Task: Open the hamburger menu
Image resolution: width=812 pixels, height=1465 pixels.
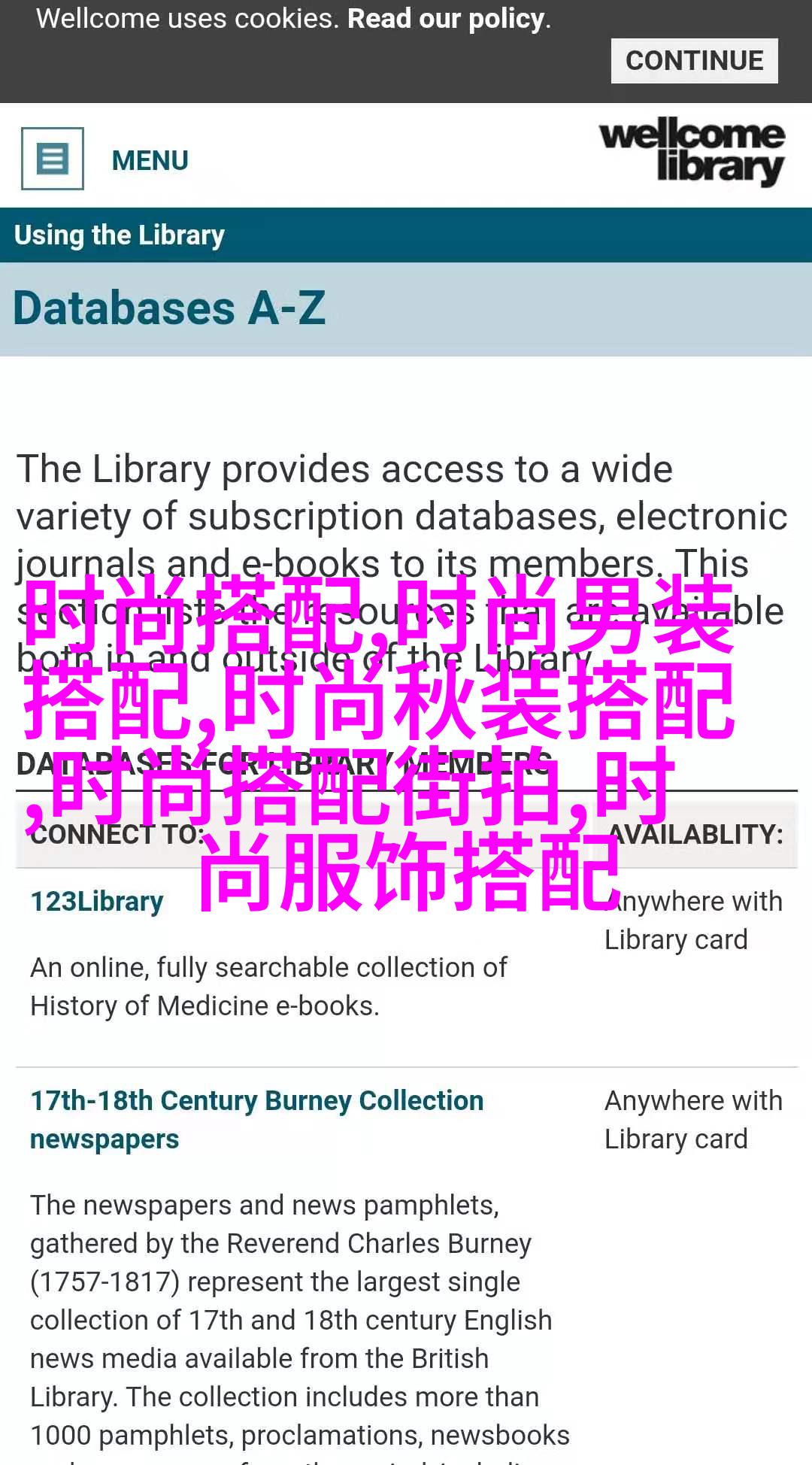Action: click(x=53, y=159)
